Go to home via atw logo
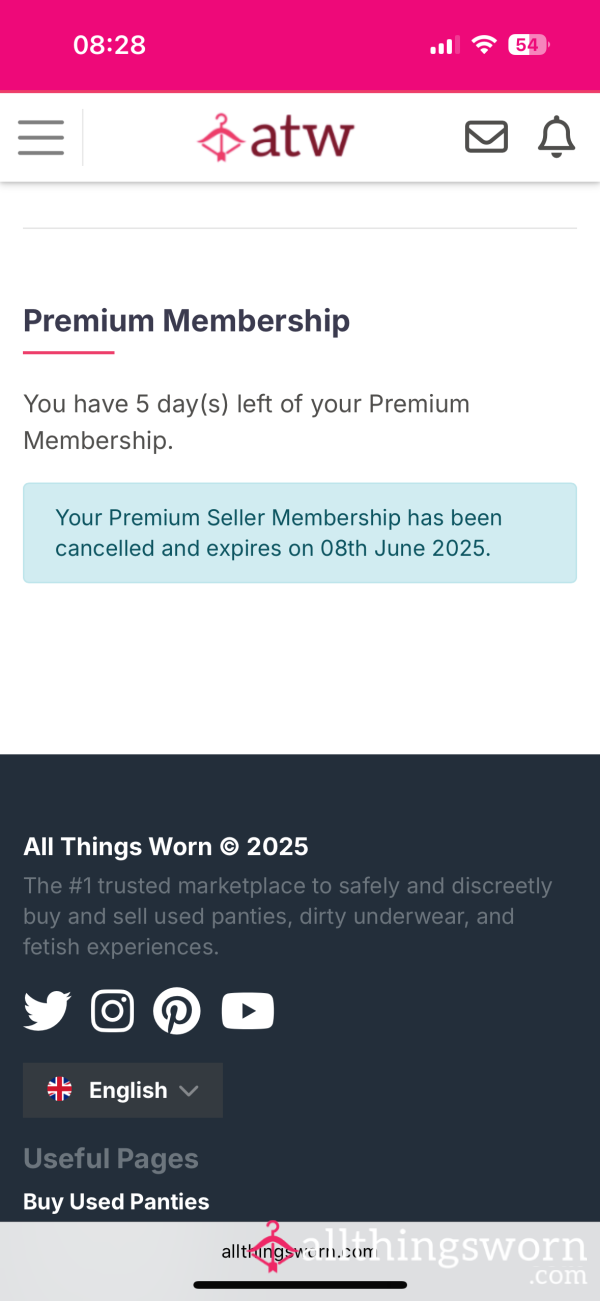 pyautogui.click(x=276, y=137)
